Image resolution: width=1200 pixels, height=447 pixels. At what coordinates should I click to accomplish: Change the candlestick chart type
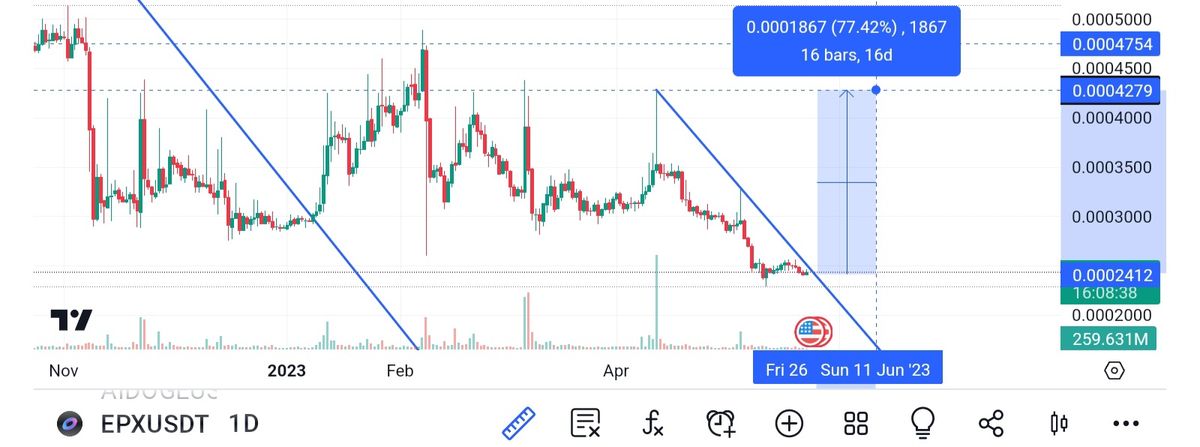click(x=1059, y=423)
